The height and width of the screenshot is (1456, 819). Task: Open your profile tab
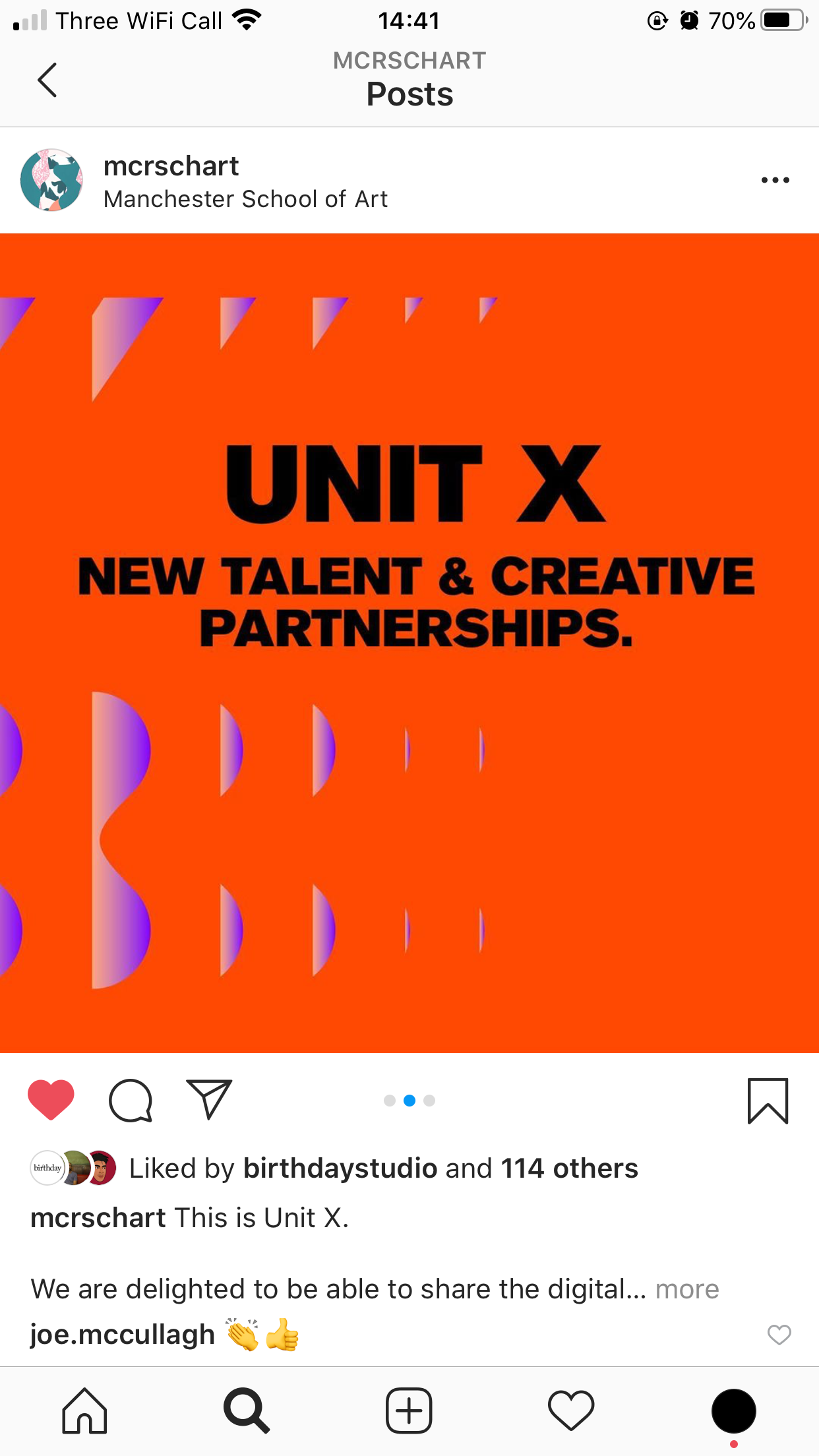pos(733,1410)
